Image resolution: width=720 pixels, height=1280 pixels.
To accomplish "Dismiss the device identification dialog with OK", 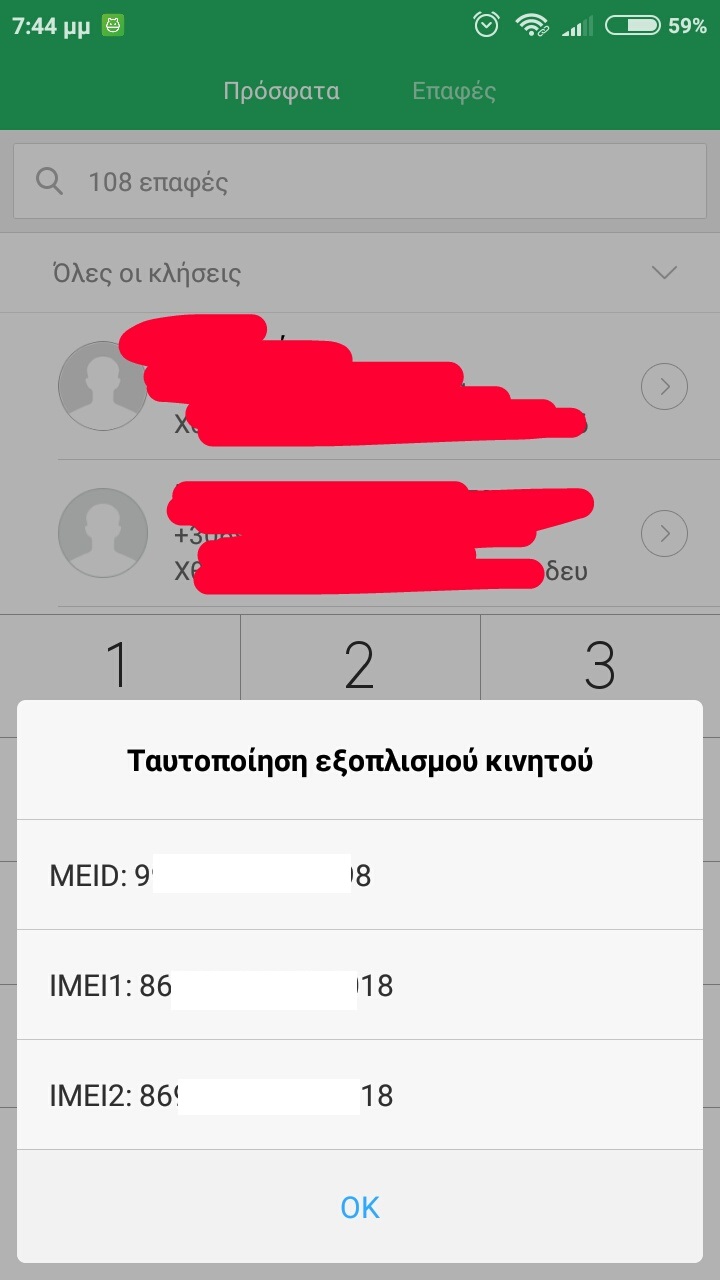I will click(x=360, y=1207).
